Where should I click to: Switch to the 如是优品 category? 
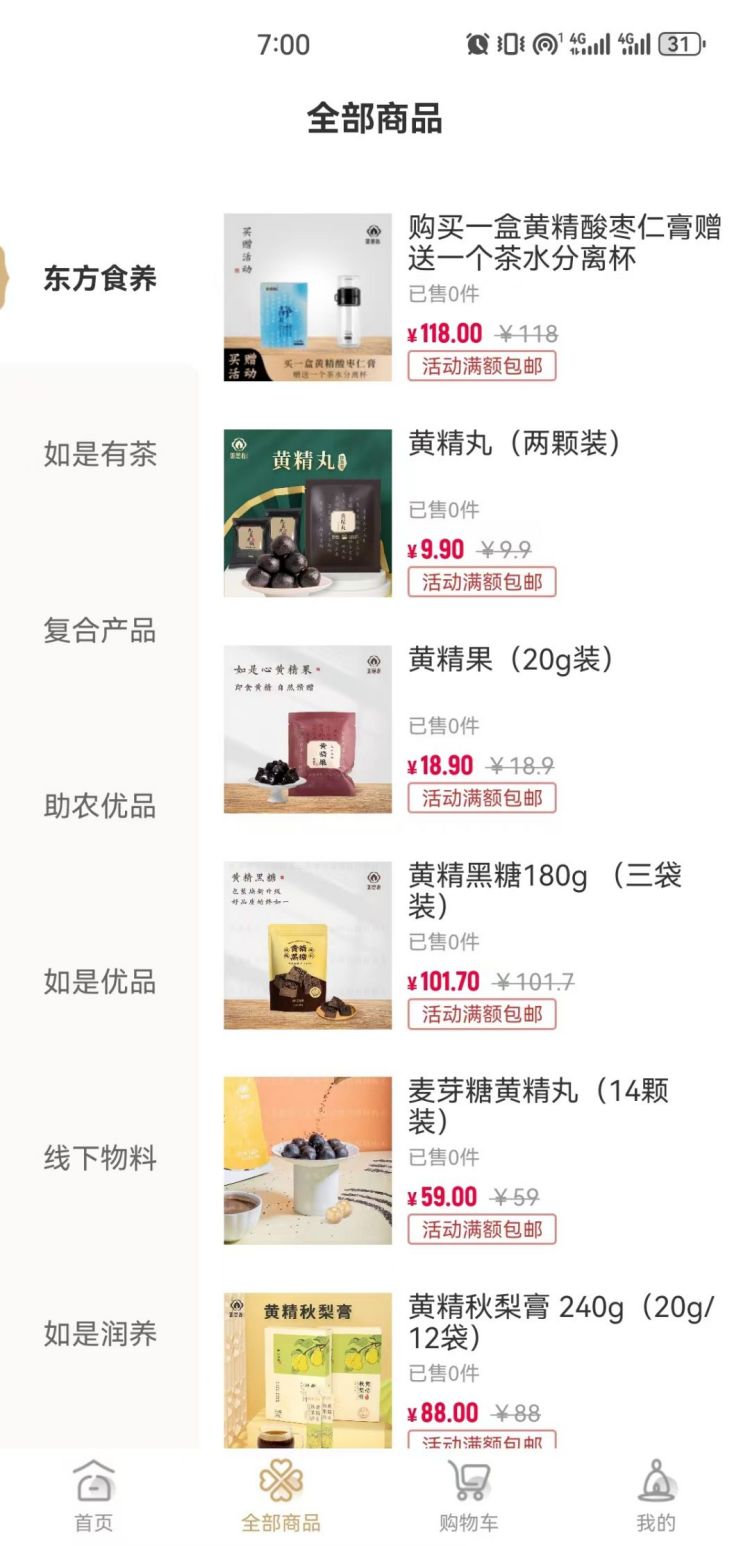pos(99,981)
